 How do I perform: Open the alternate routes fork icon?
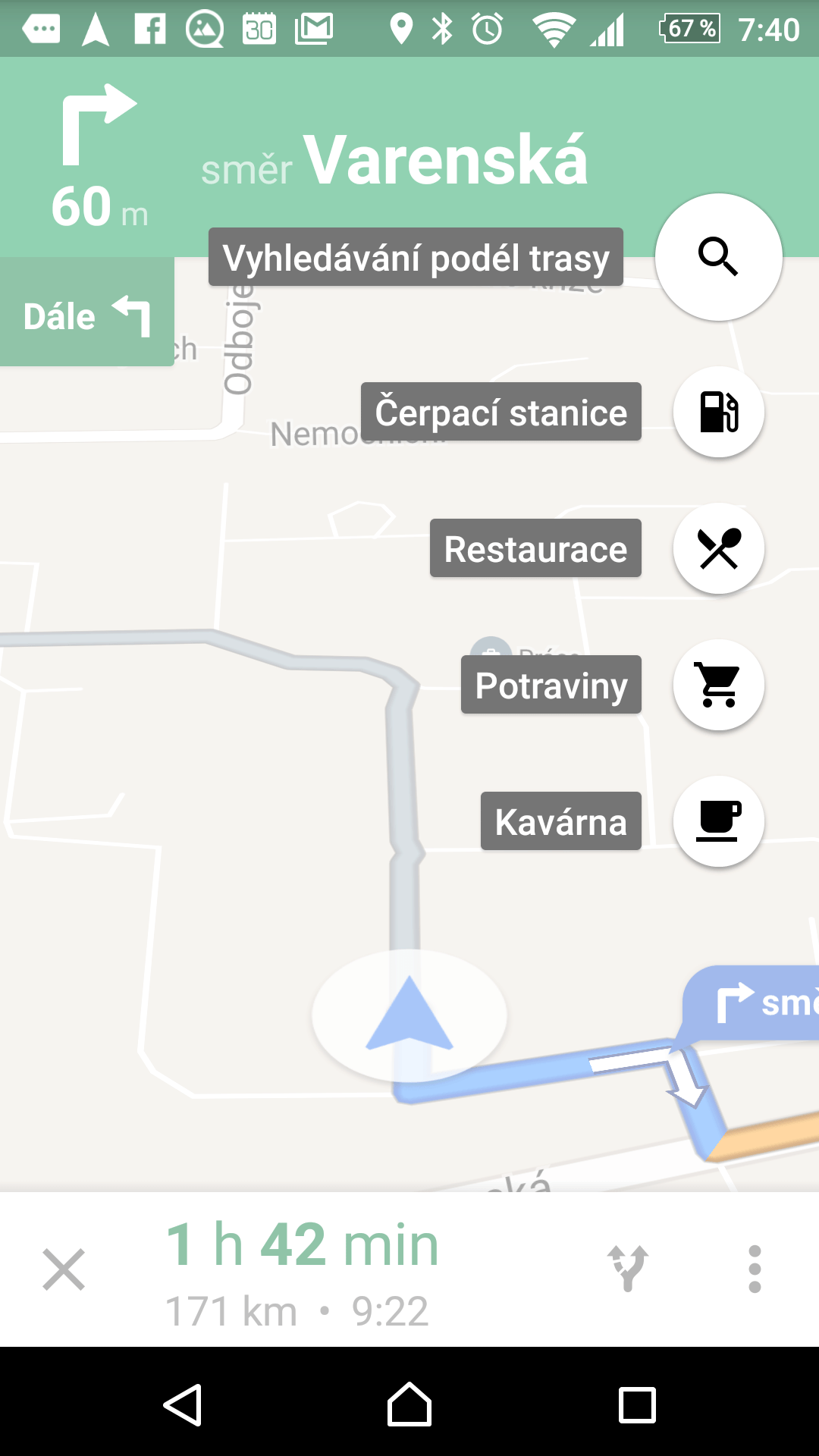coord(628,1268)
